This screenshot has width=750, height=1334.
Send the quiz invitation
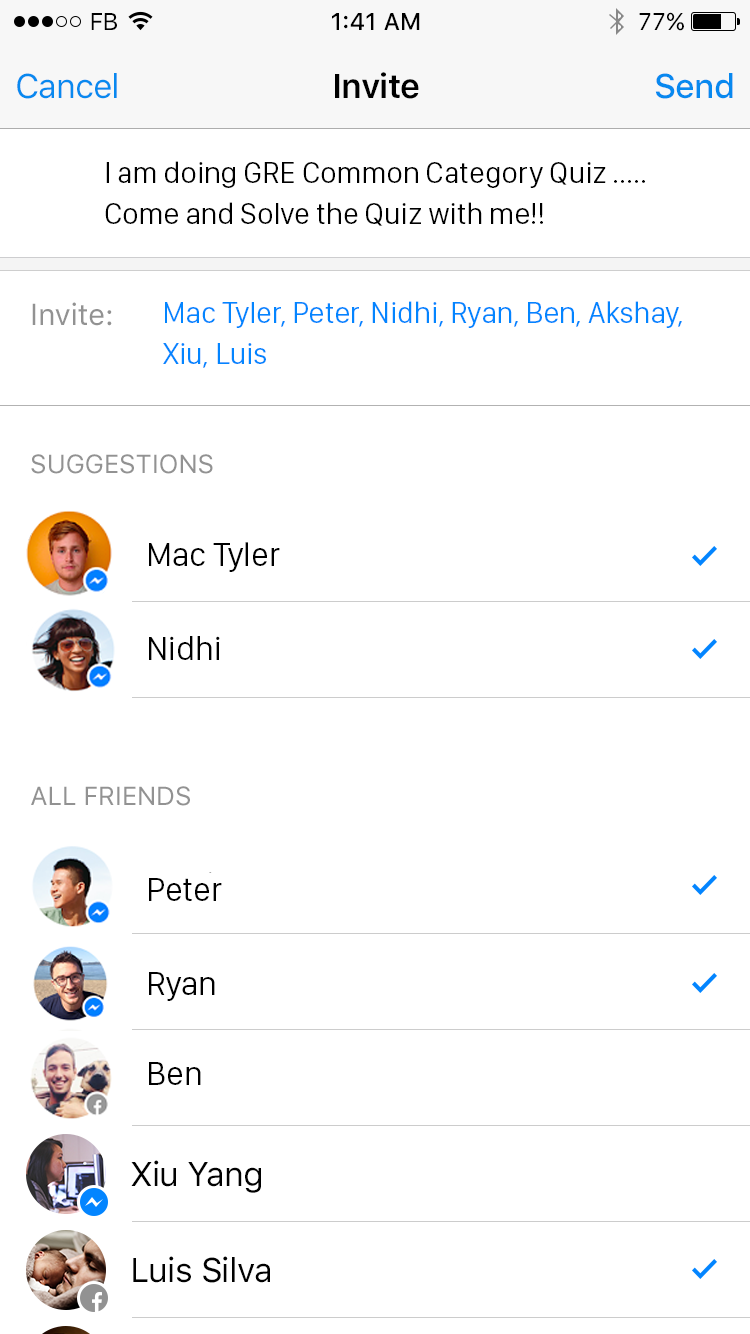694,86
